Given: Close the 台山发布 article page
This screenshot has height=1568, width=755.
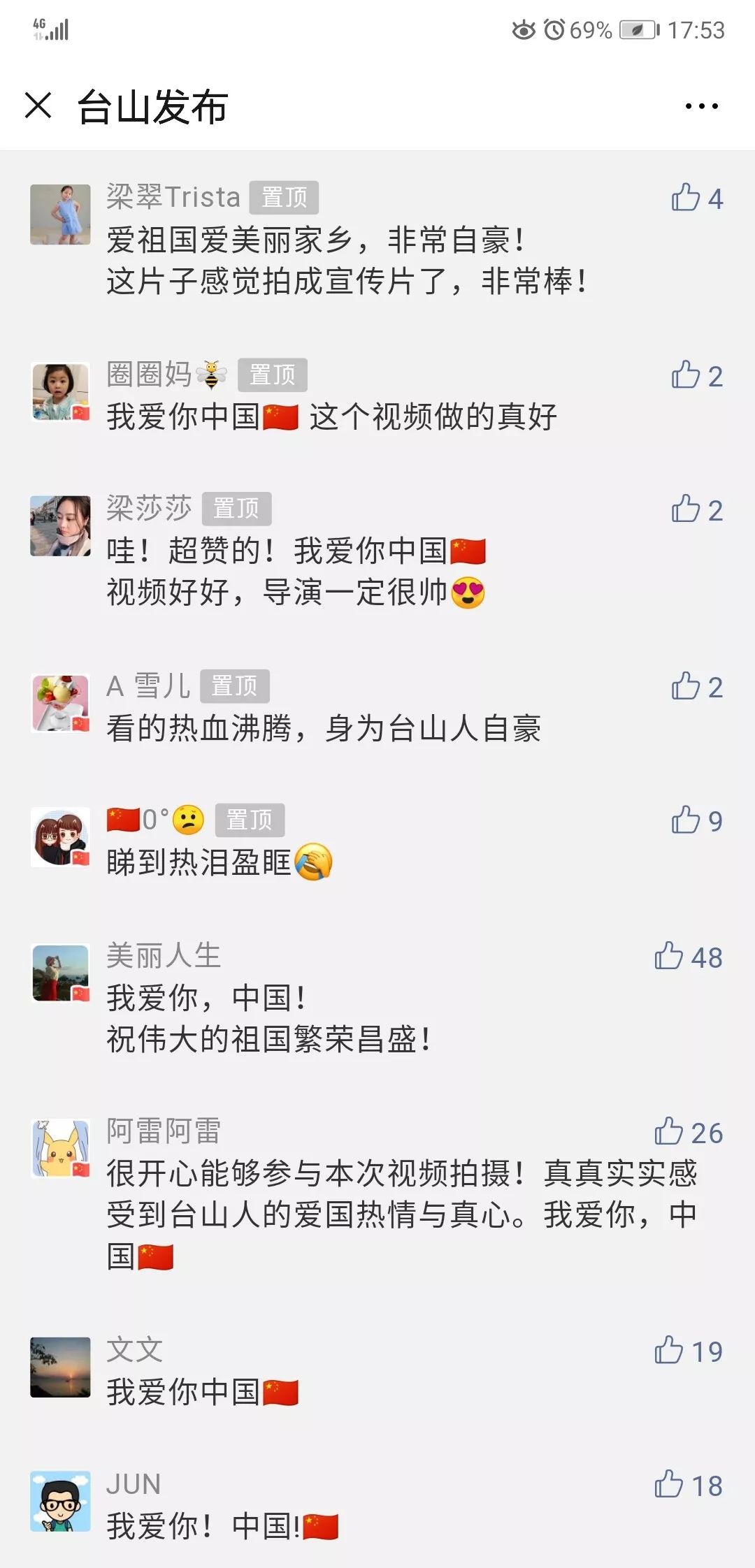Looking at the screenshot, I should [38, 106].
